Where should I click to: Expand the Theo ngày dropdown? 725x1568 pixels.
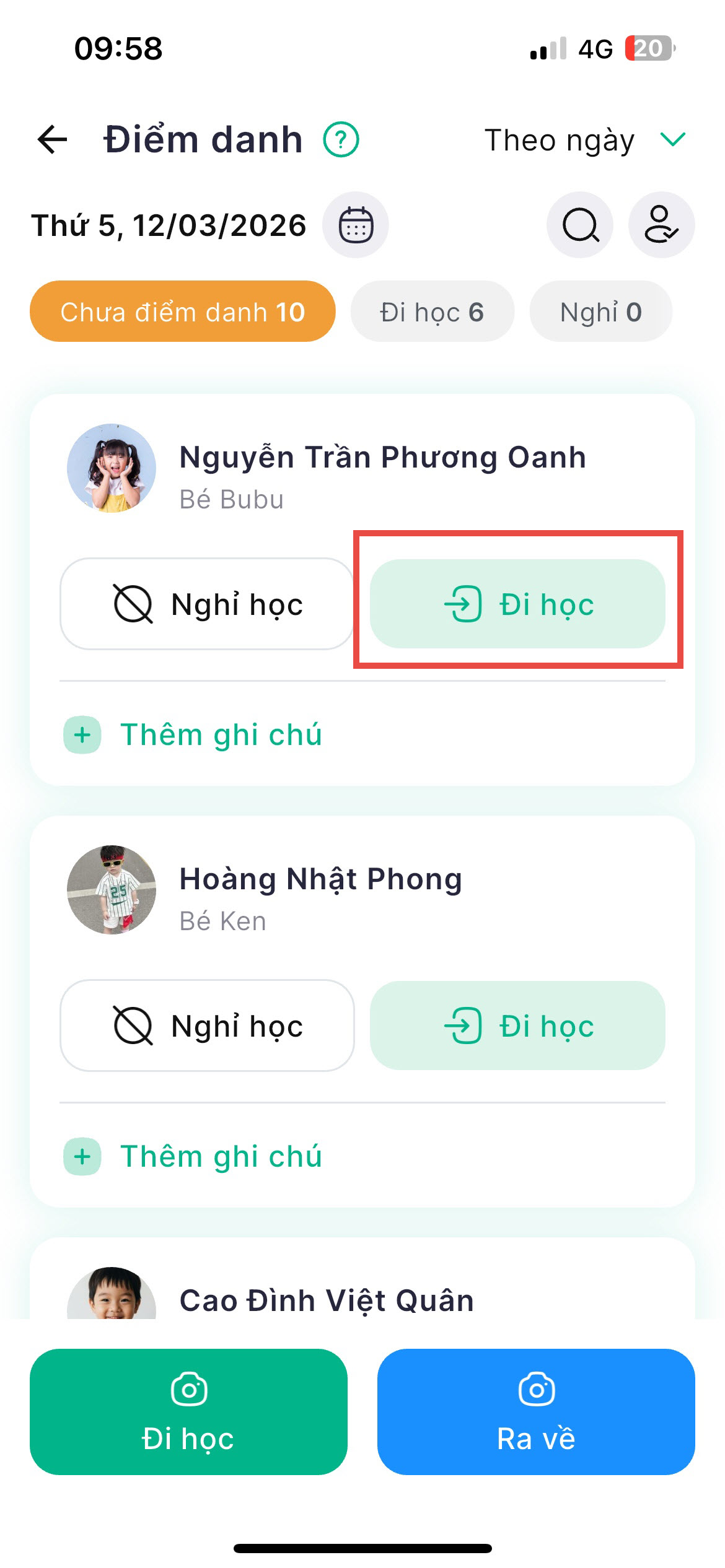click(586, 140)
